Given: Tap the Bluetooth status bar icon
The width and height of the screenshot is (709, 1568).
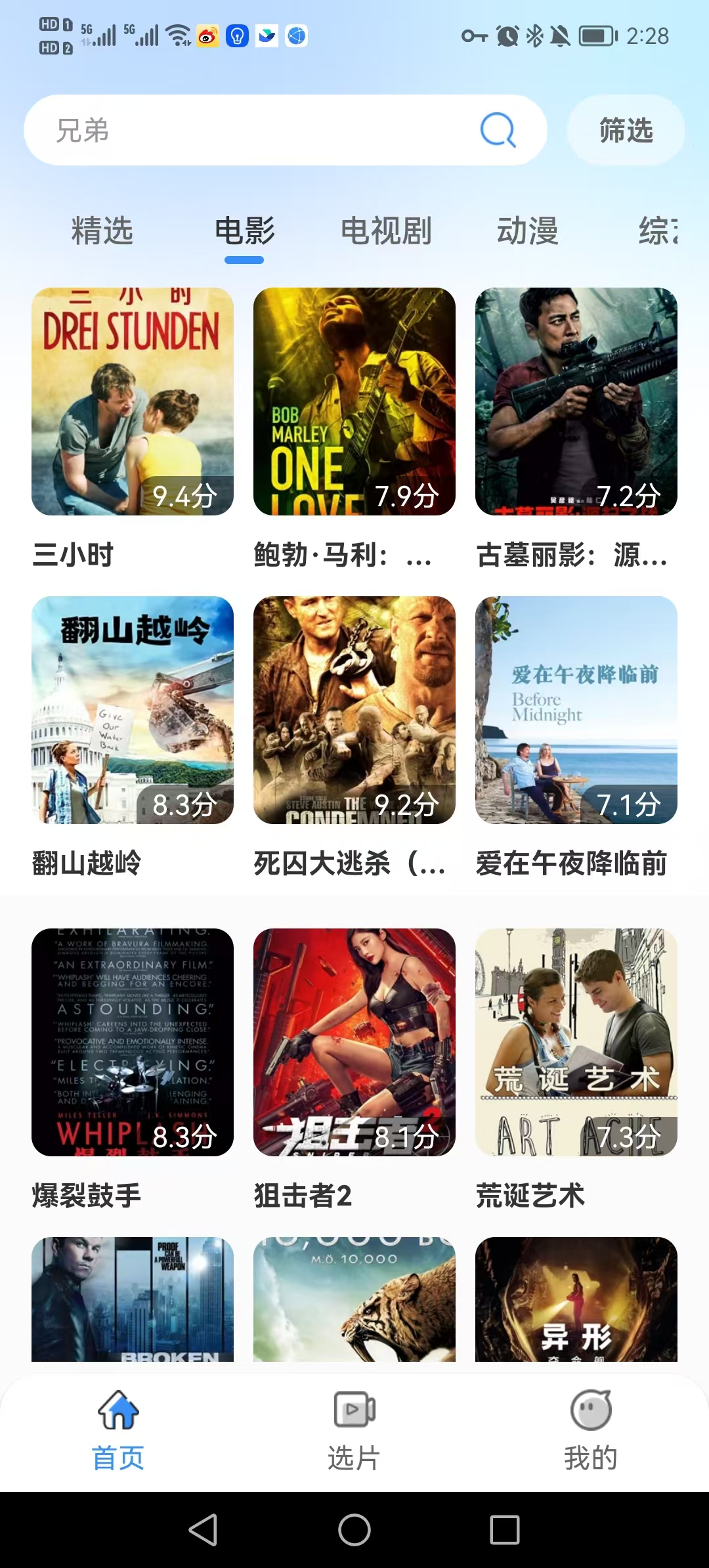Looking at the screenshot, I should click(x=536, y=36).
